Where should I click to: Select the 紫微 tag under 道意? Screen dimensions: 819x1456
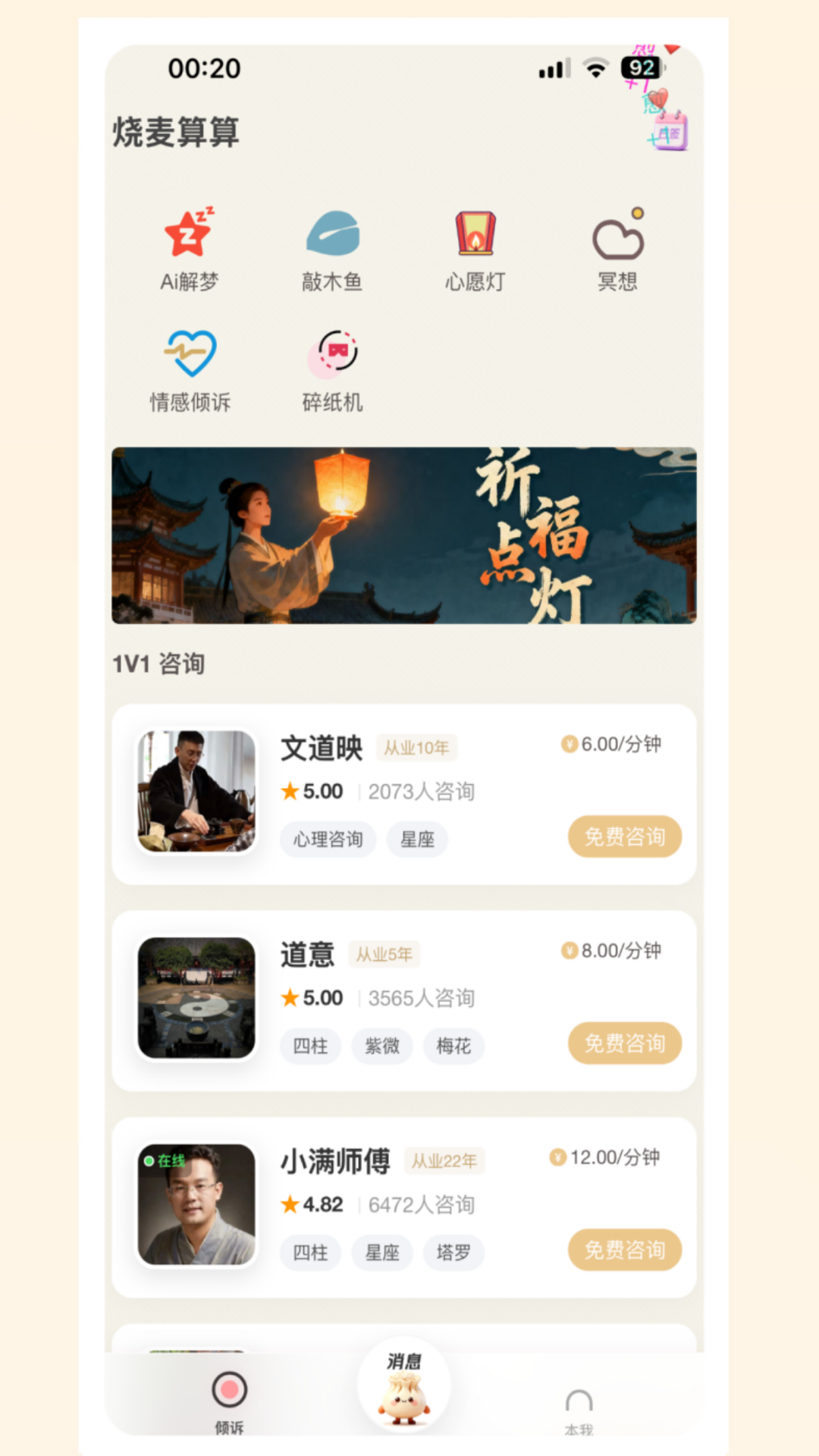(382, 1046)
